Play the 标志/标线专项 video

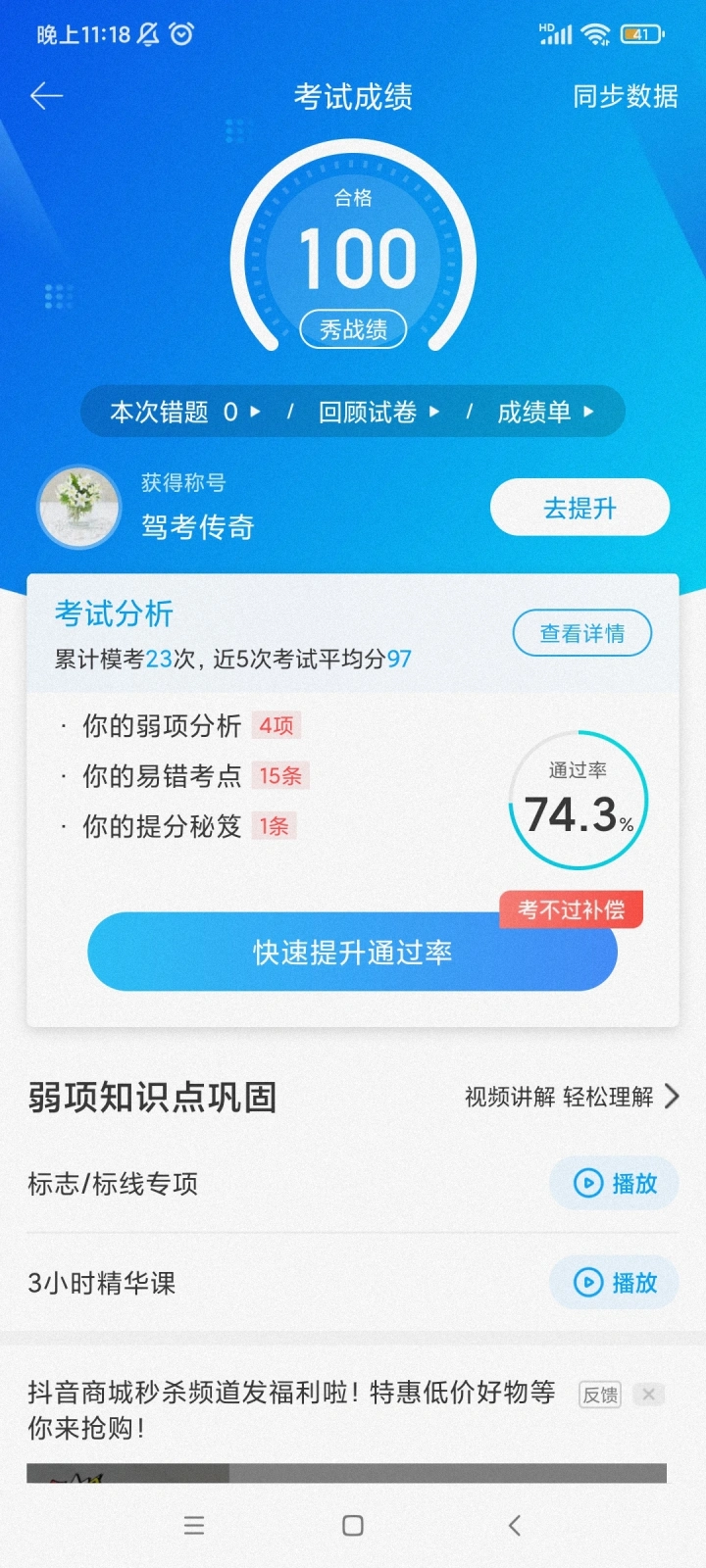coord(614,1183)
